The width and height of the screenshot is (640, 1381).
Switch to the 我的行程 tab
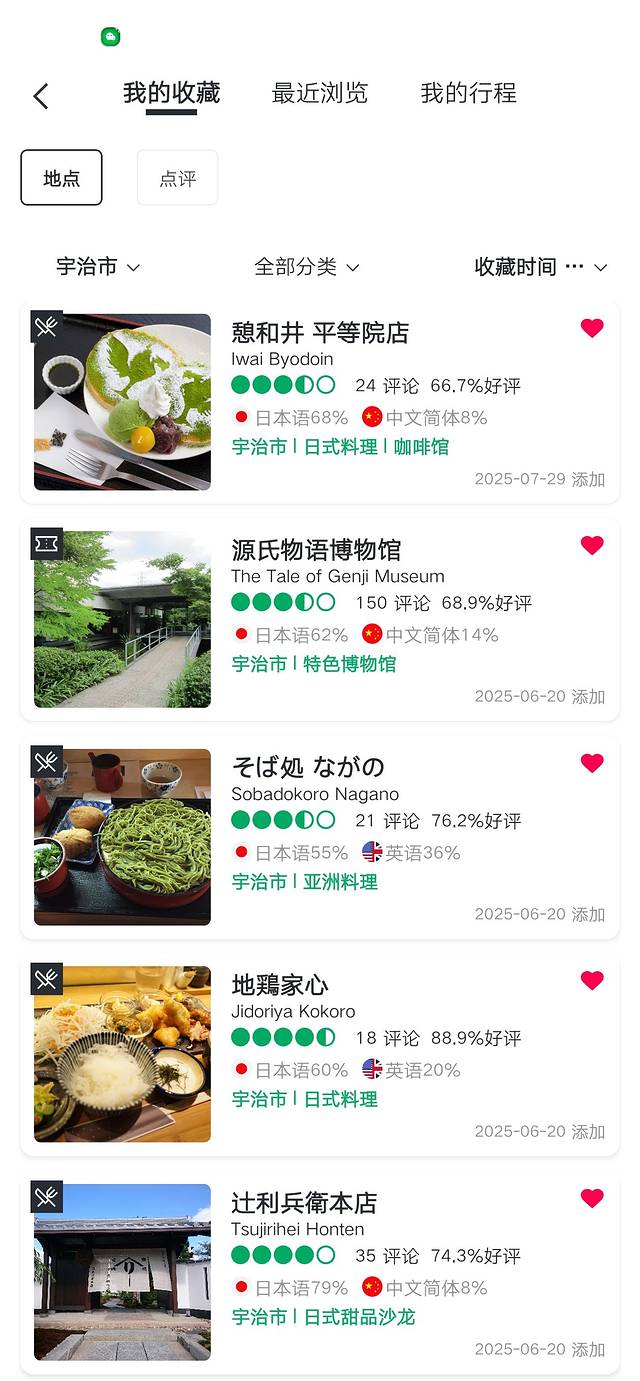pos(468,94)
